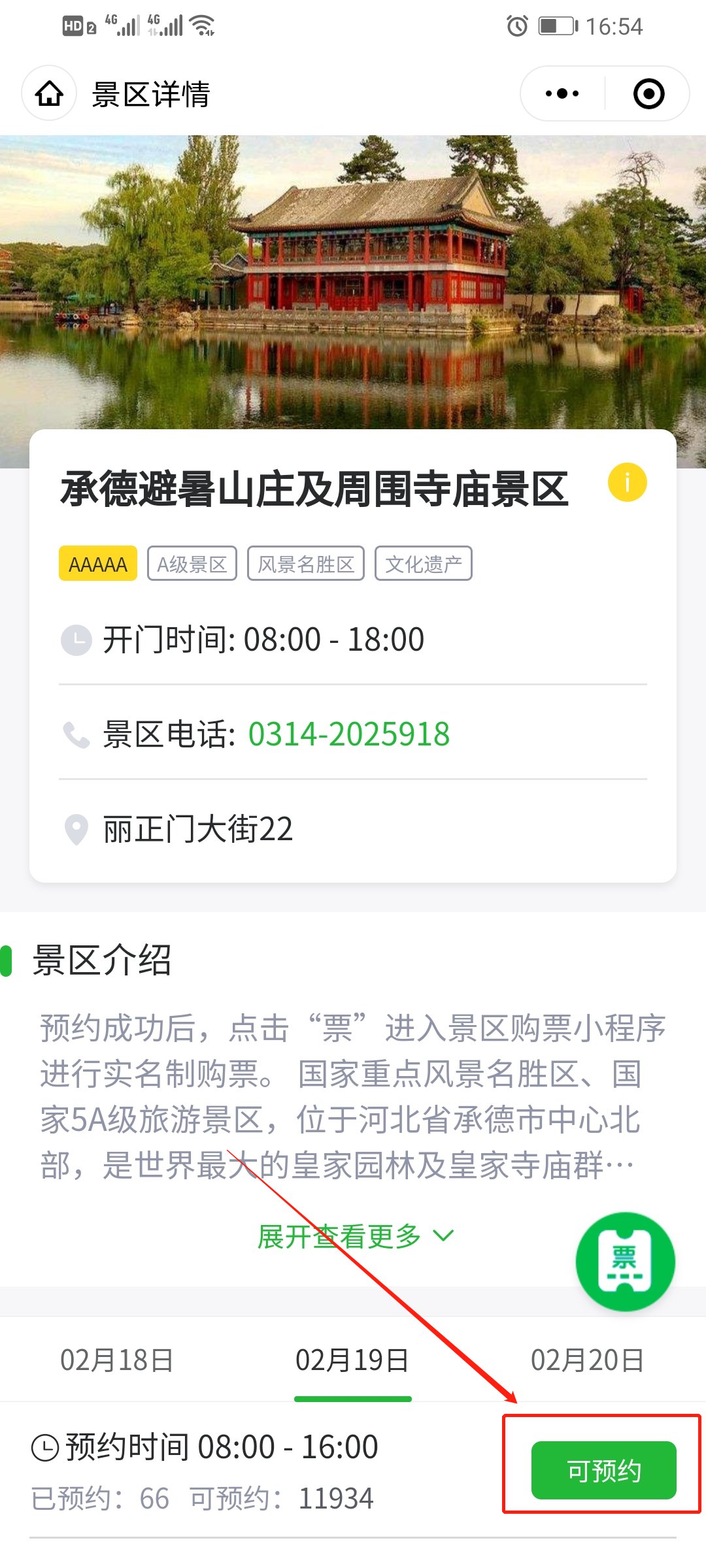706x1568 pixels.
Task: Go to the mini program home
Action: [x=49, y=93]
